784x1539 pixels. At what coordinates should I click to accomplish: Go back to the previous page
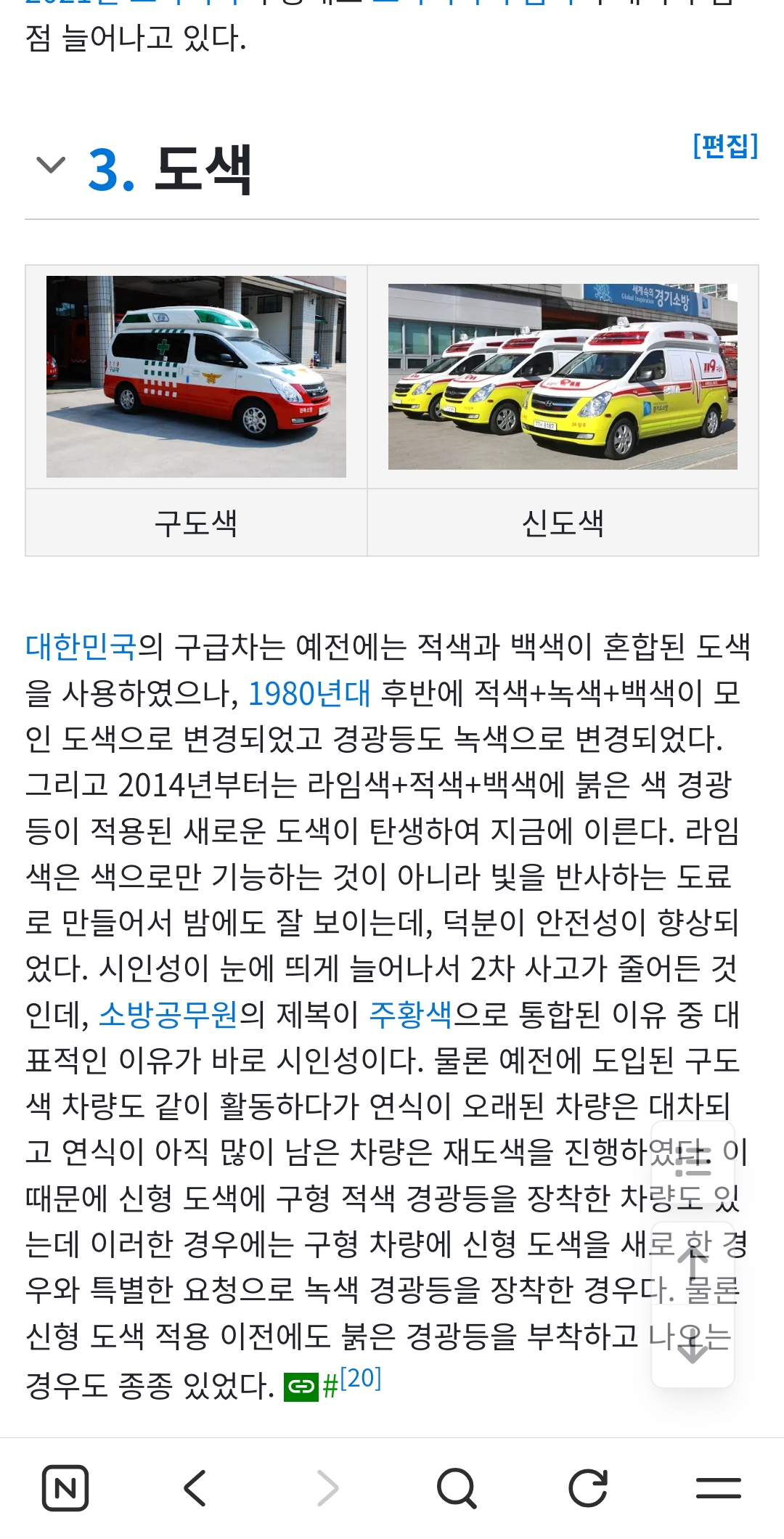pos(195,1488)
